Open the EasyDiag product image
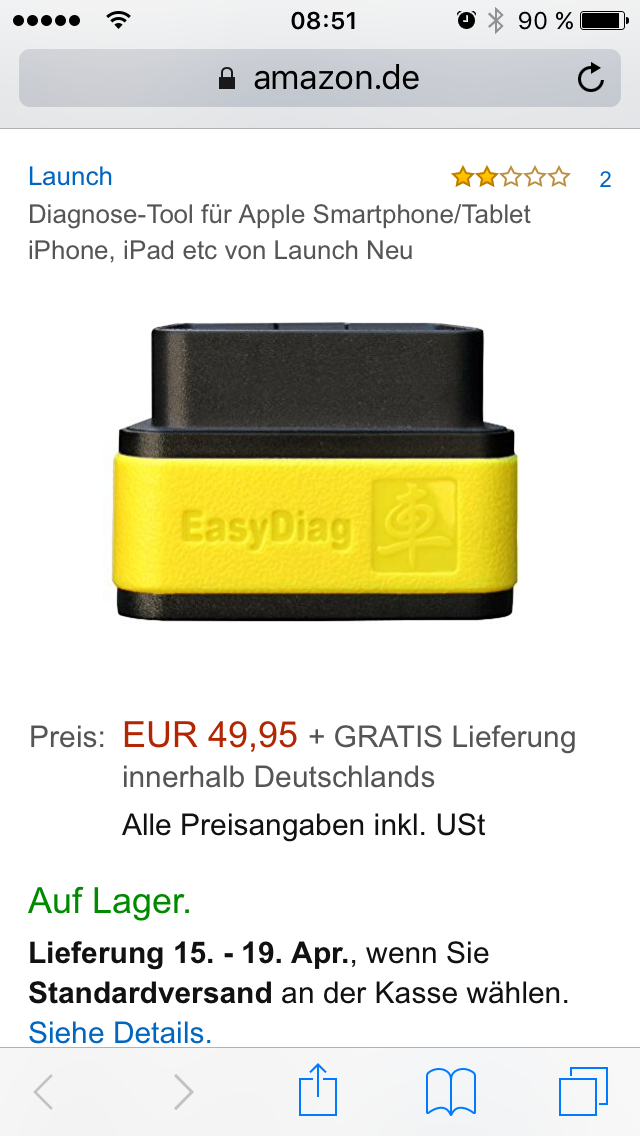This screenshot has height=1136, width=640. 315,472
